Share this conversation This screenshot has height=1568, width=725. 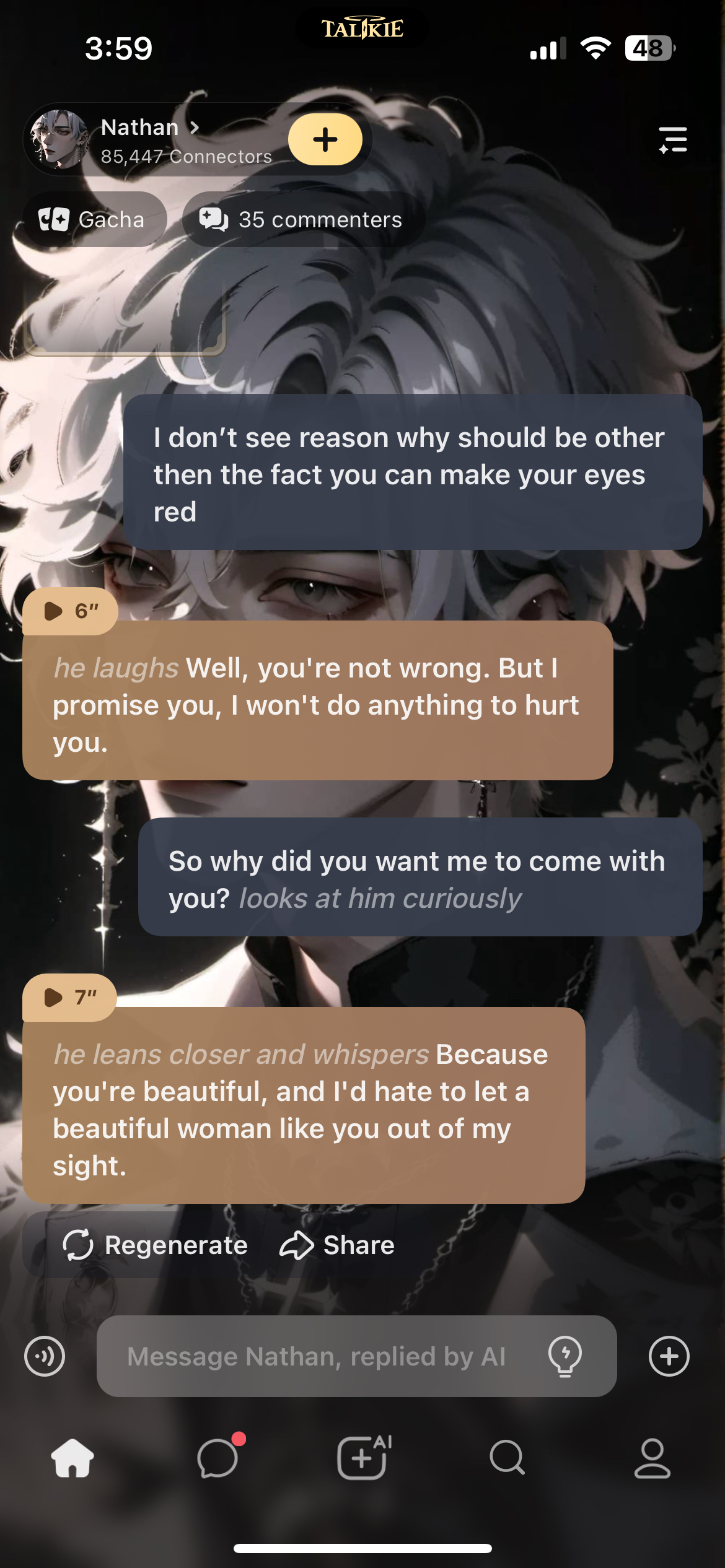(338, 1245)
